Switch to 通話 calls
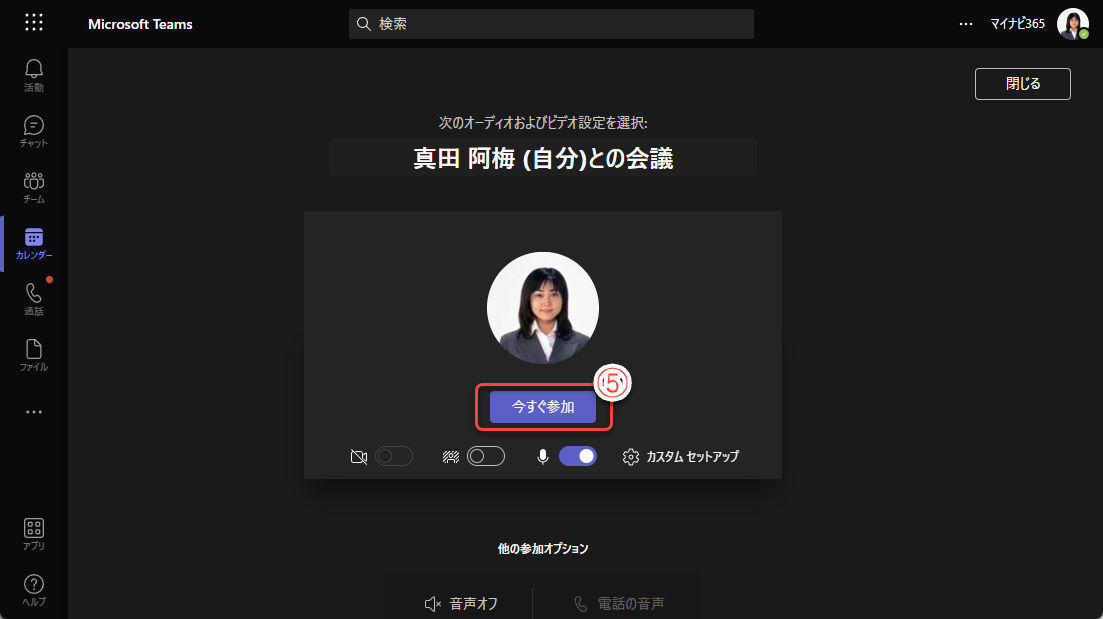Viewport: 1103px width, 619px height. pyautogui.click(x=34, y=299)
